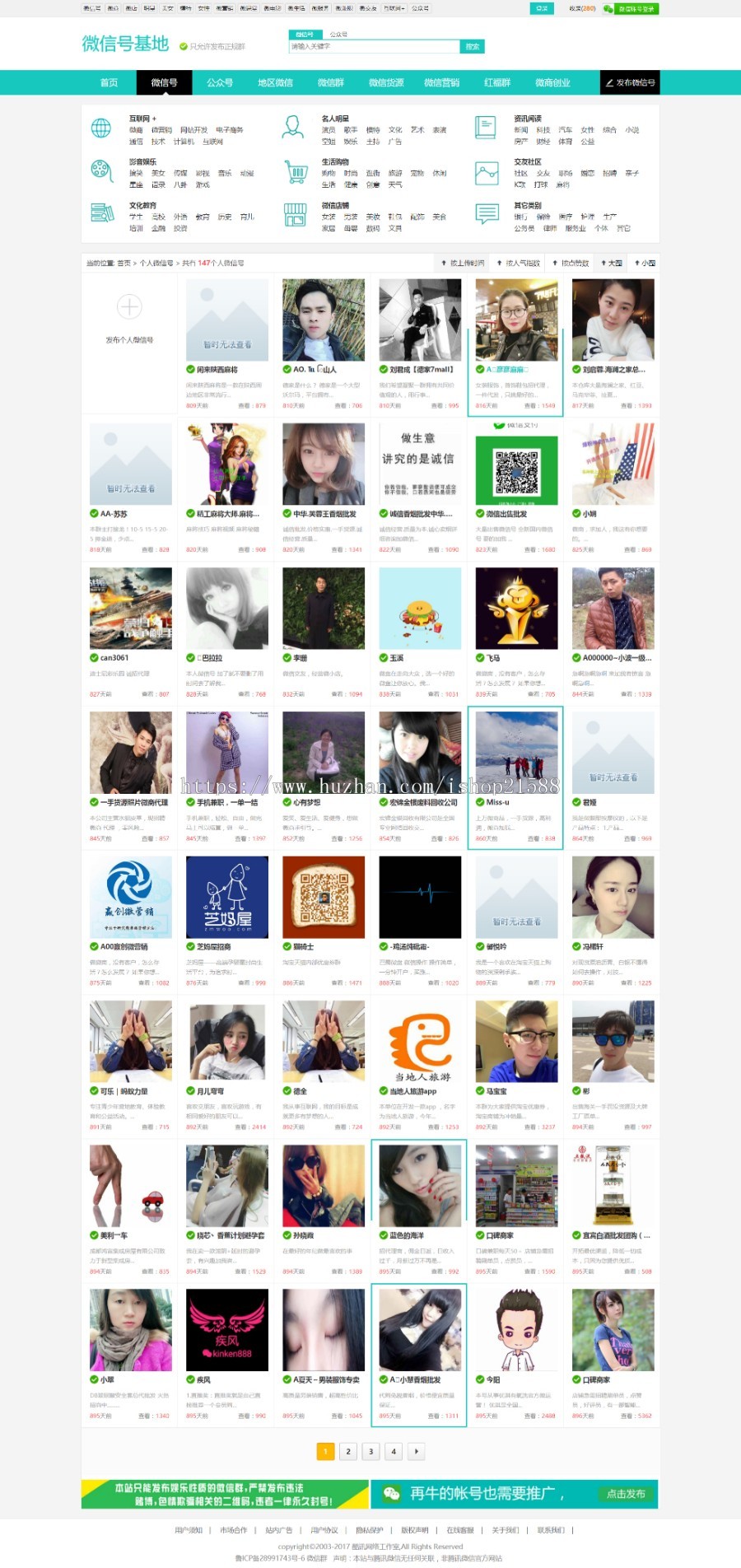Viewport: 741px width, 1568px height.
Task: Open the 联系我们 footer link
Action: coord(551,1529)
